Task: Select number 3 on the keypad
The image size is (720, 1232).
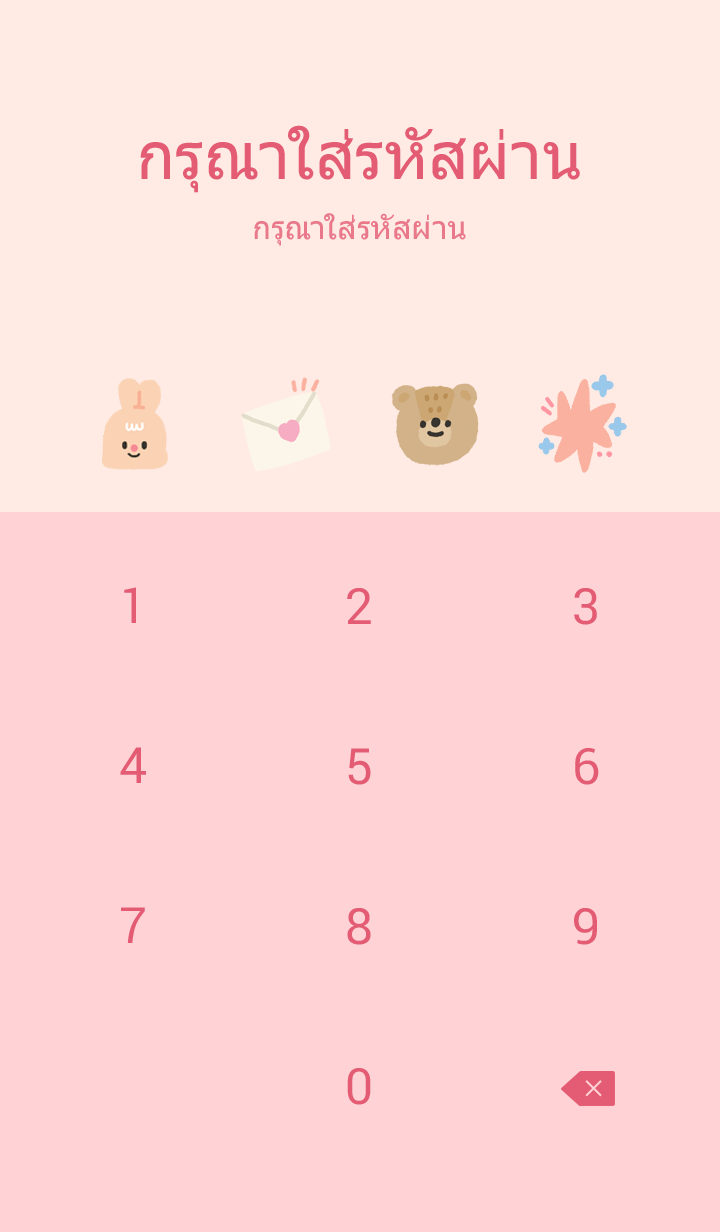Action: (x=586, y=607)
